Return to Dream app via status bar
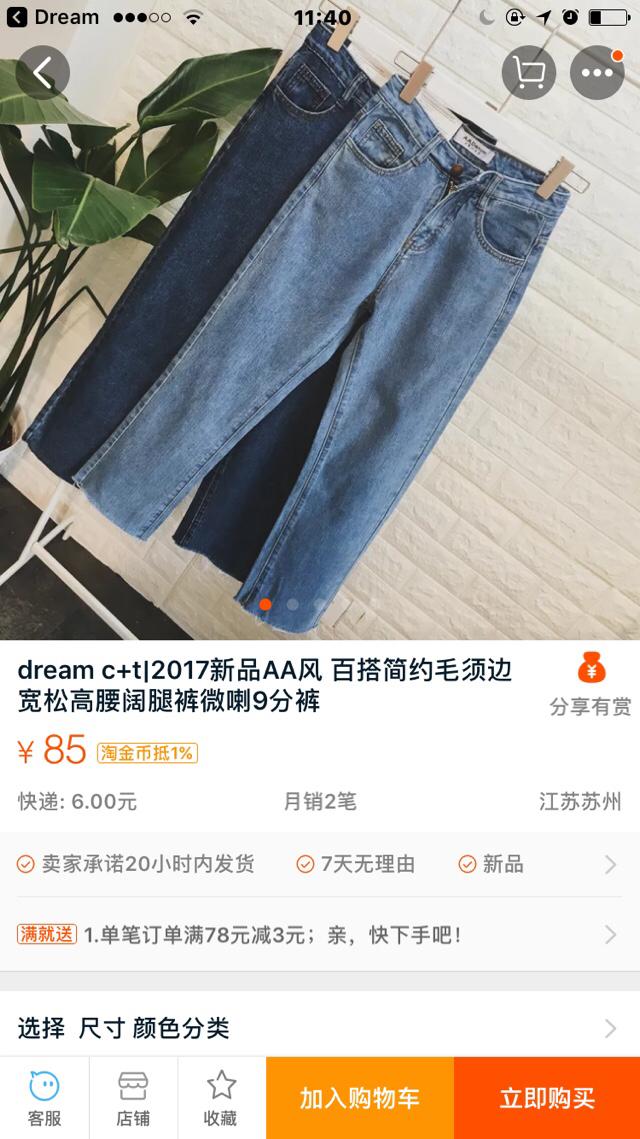 point(54,17)
